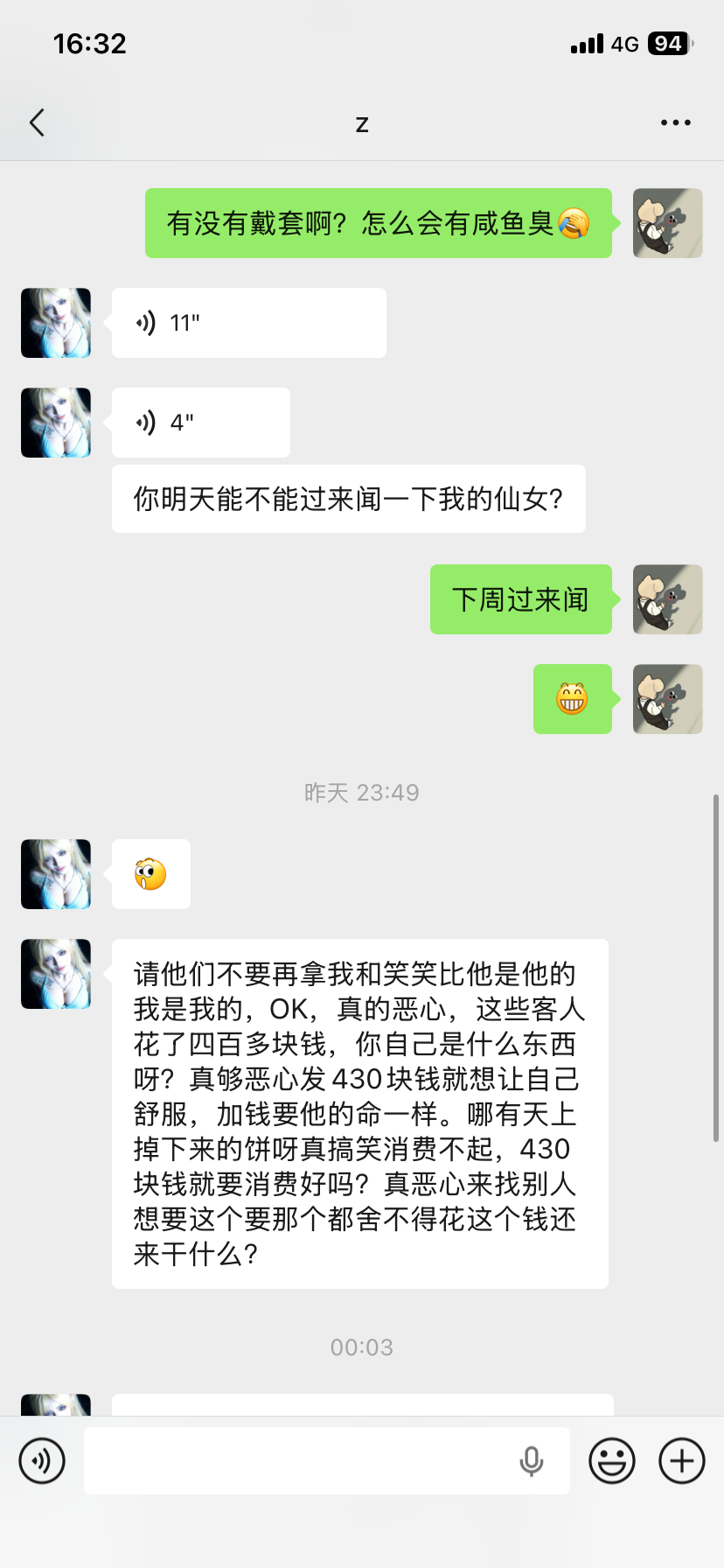Tap the microphone dictation icon in input field
The width and height of the screenshot is (724, 1568).
[x=531, y=1460]
